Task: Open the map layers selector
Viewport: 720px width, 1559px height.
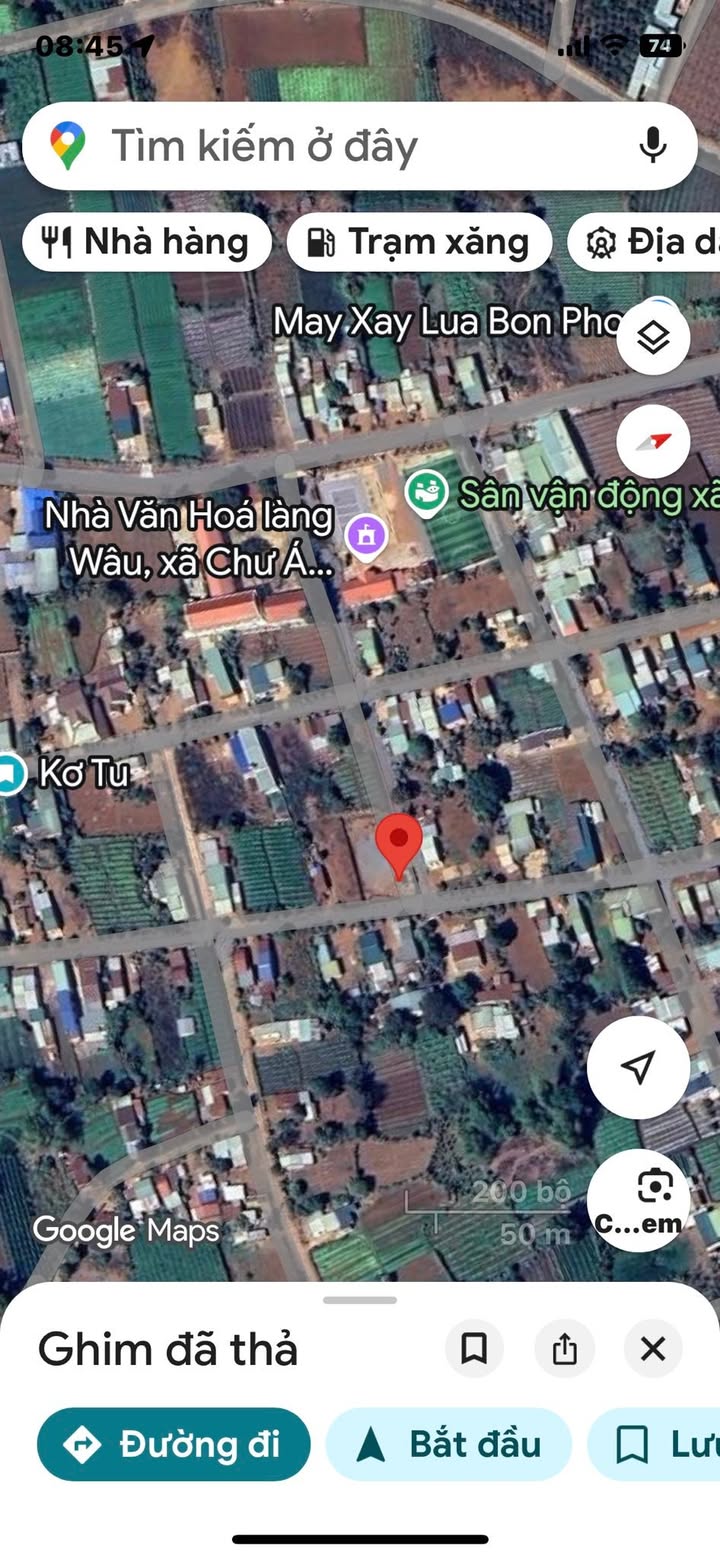Action: (653, 338)
